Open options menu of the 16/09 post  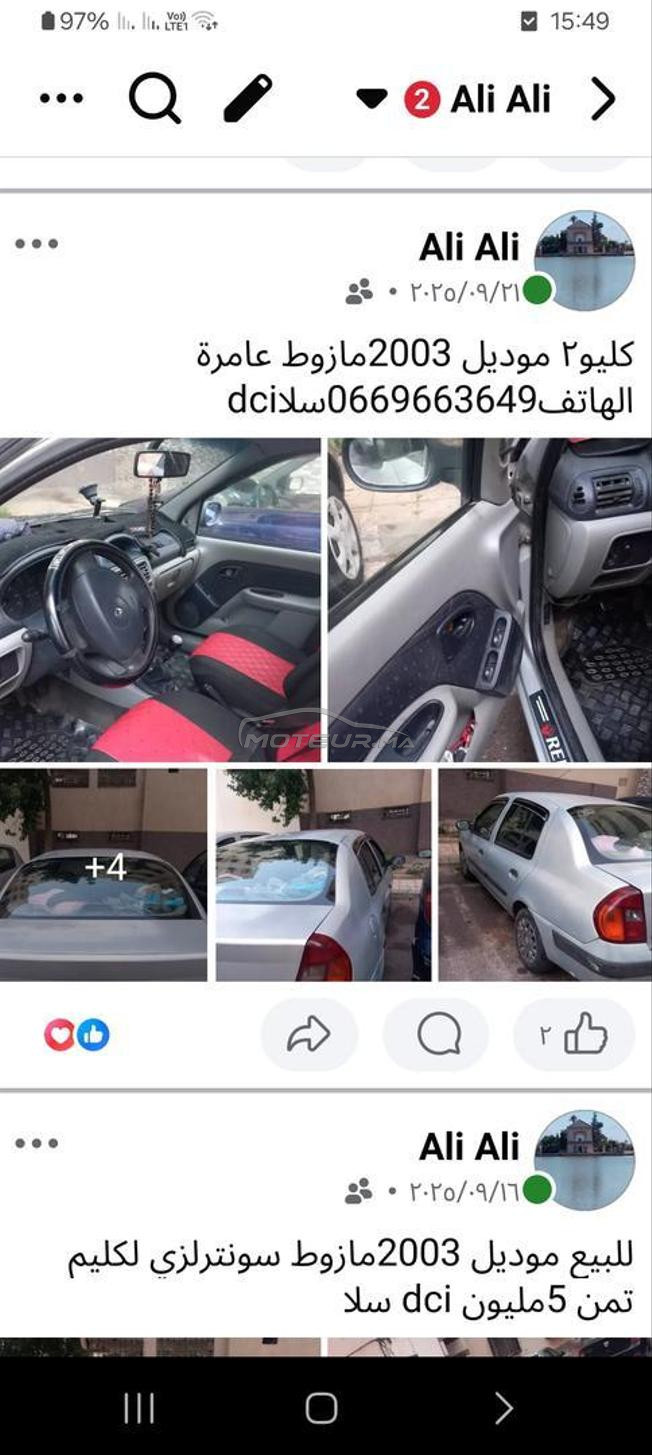37,1143
